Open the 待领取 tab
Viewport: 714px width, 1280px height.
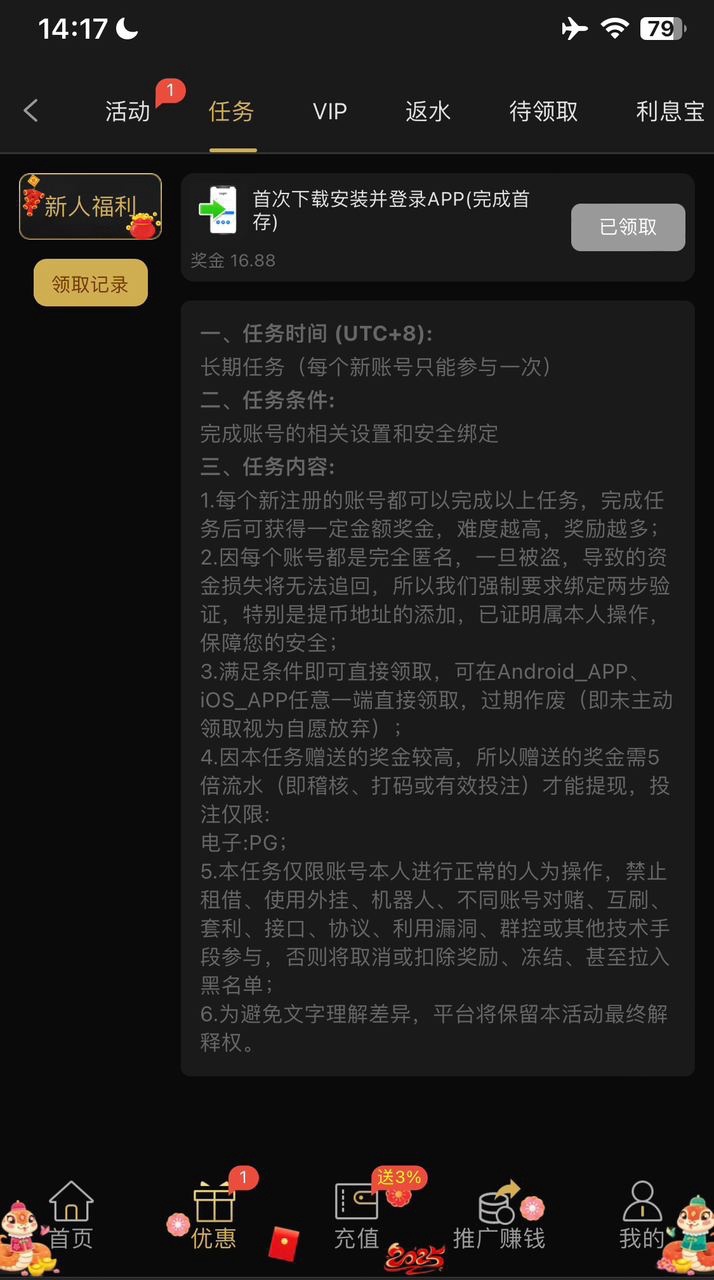543,112
